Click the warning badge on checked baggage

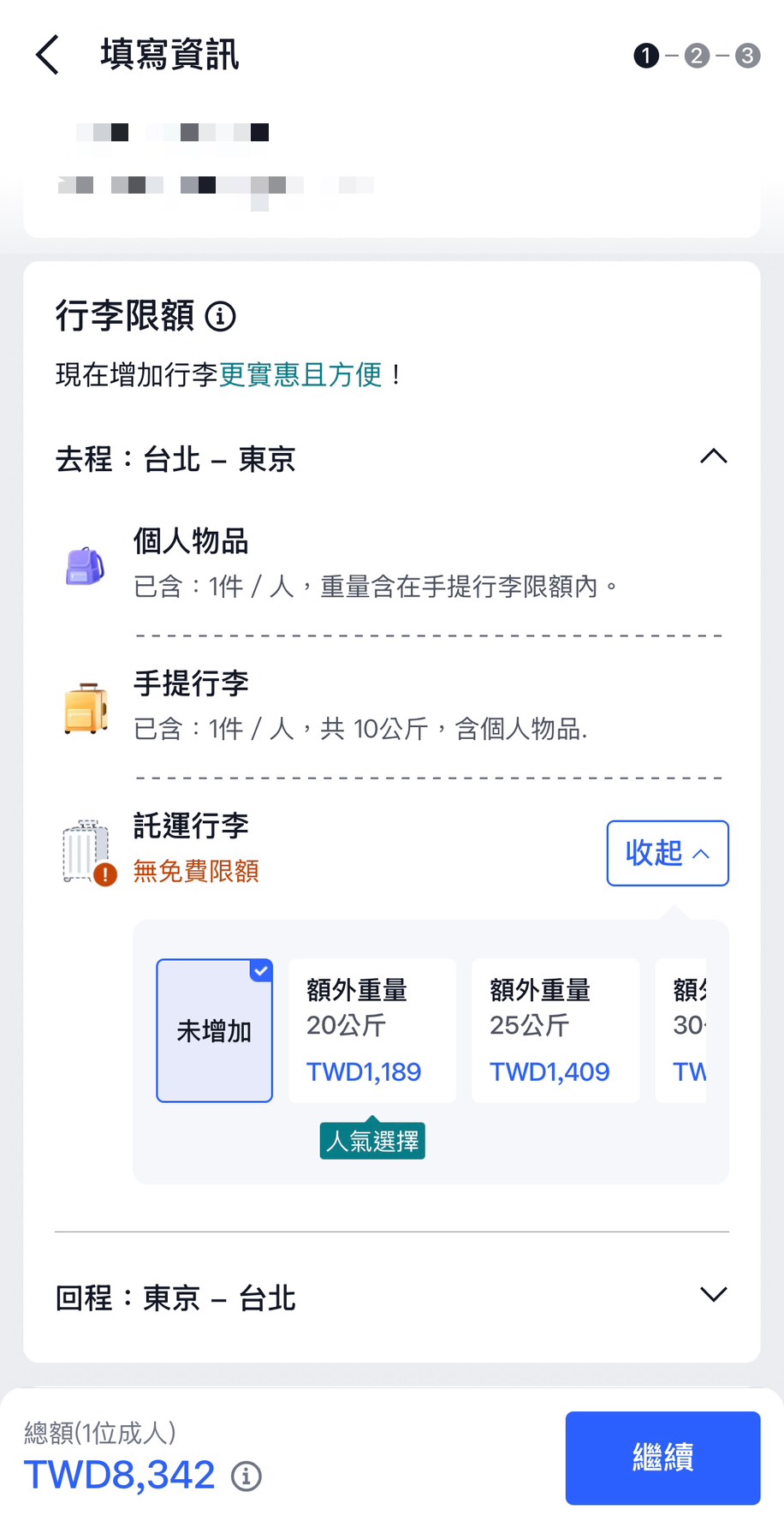tap(103, 874)
